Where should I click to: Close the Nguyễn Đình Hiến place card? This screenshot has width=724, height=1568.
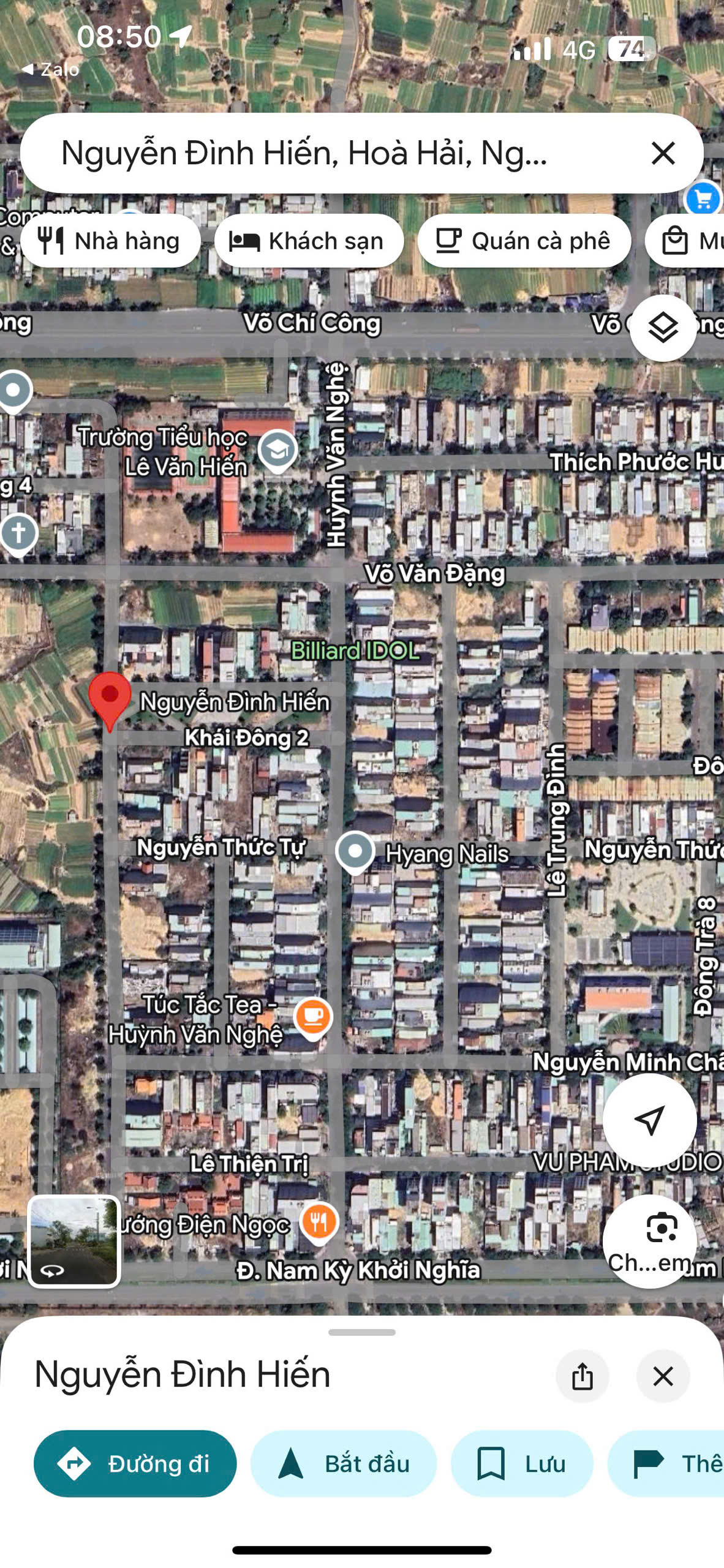(663, 1376)
